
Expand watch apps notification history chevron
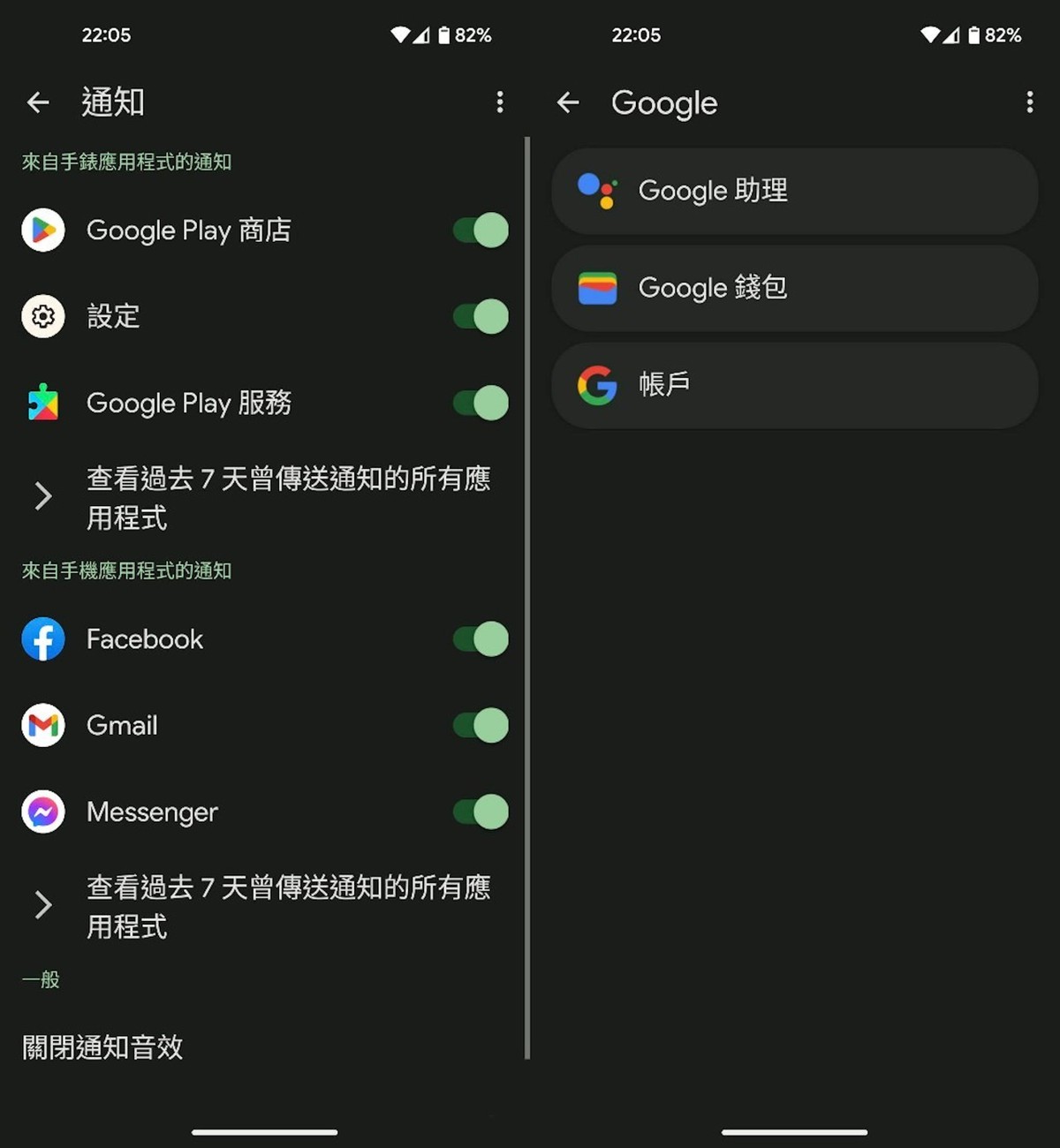[x=42, y=496]
